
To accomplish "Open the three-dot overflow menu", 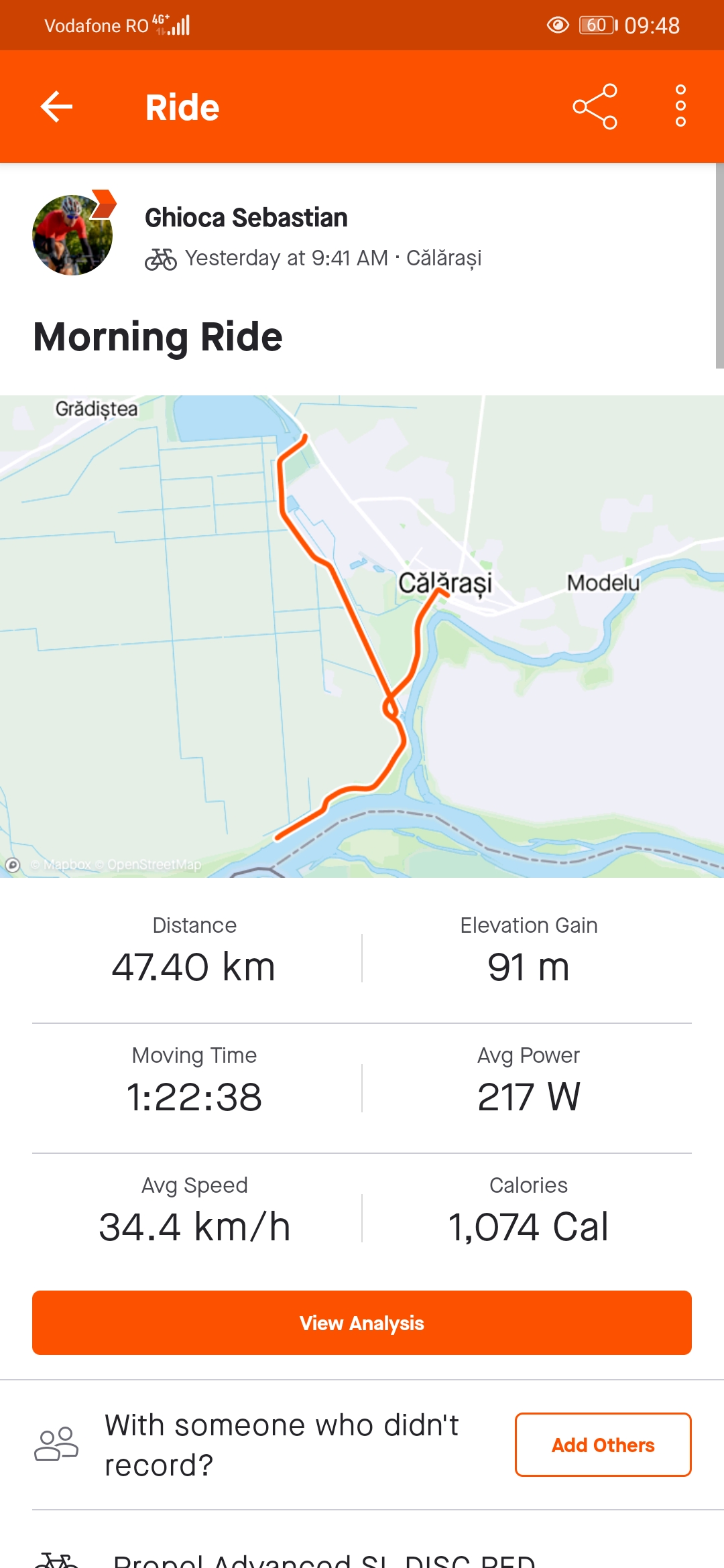I will tap(680, 106).
